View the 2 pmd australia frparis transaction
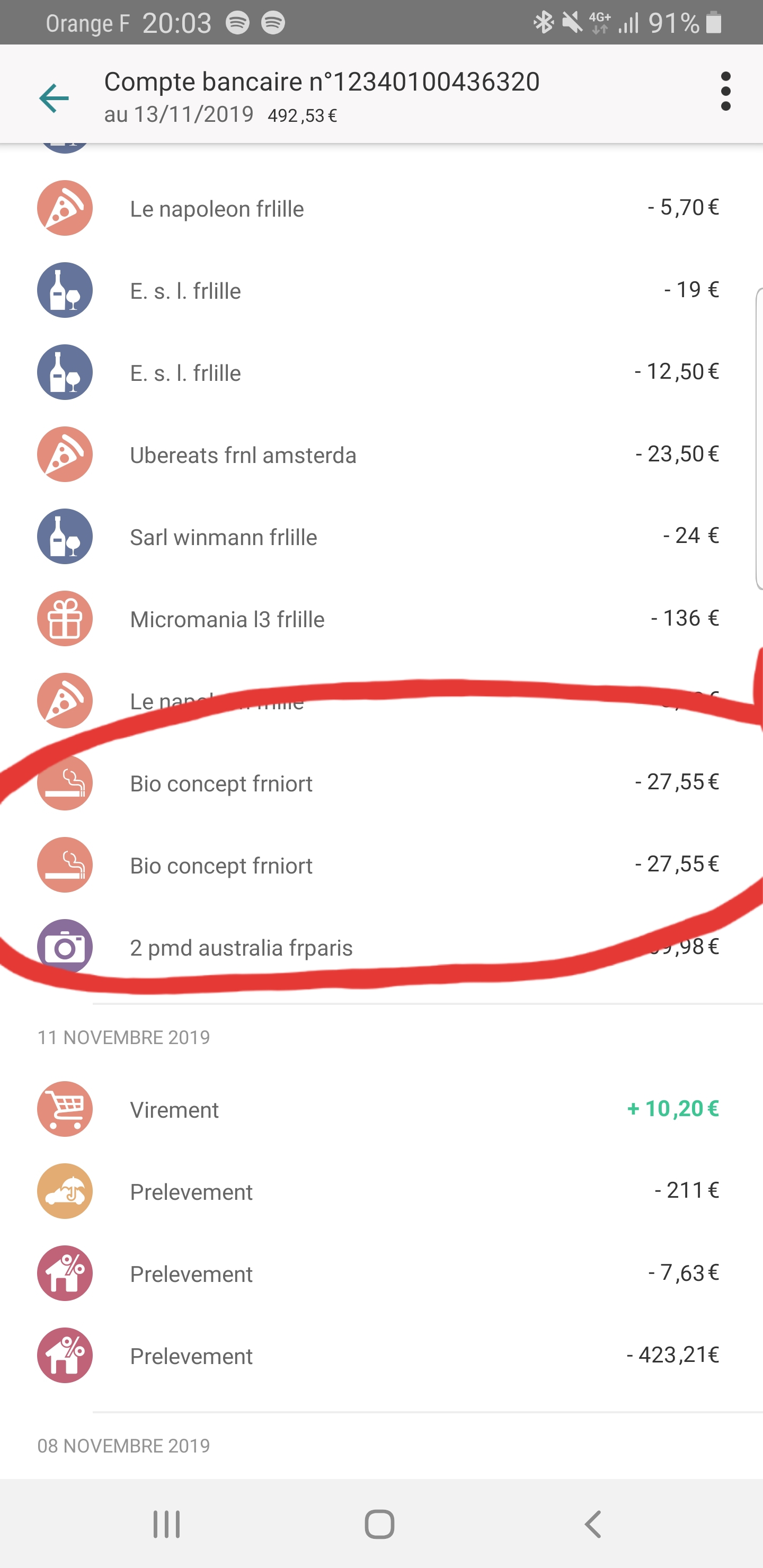 (x=378, y=948)
